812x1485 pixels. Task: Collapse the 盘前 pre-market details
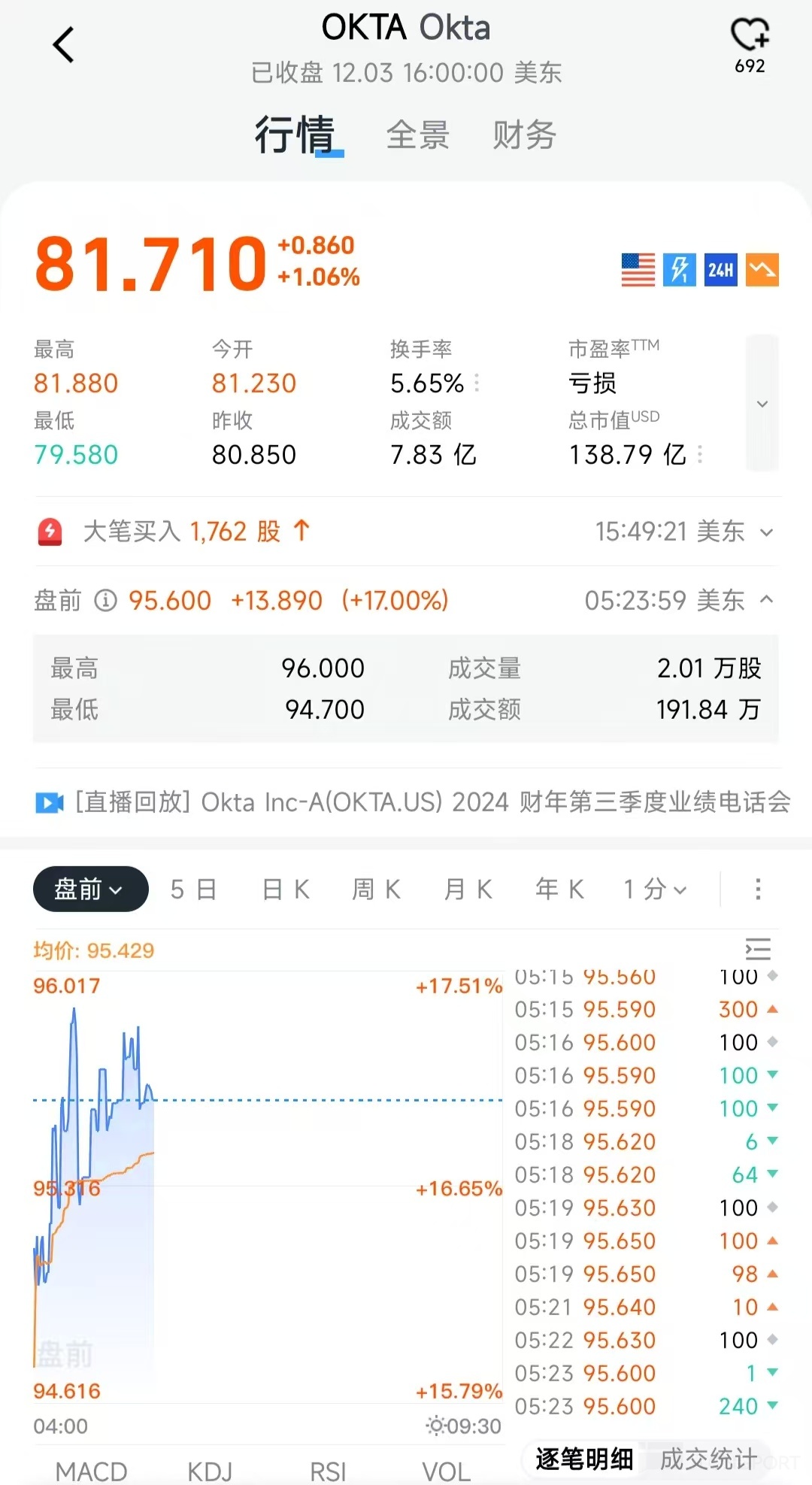pos(766,599)
